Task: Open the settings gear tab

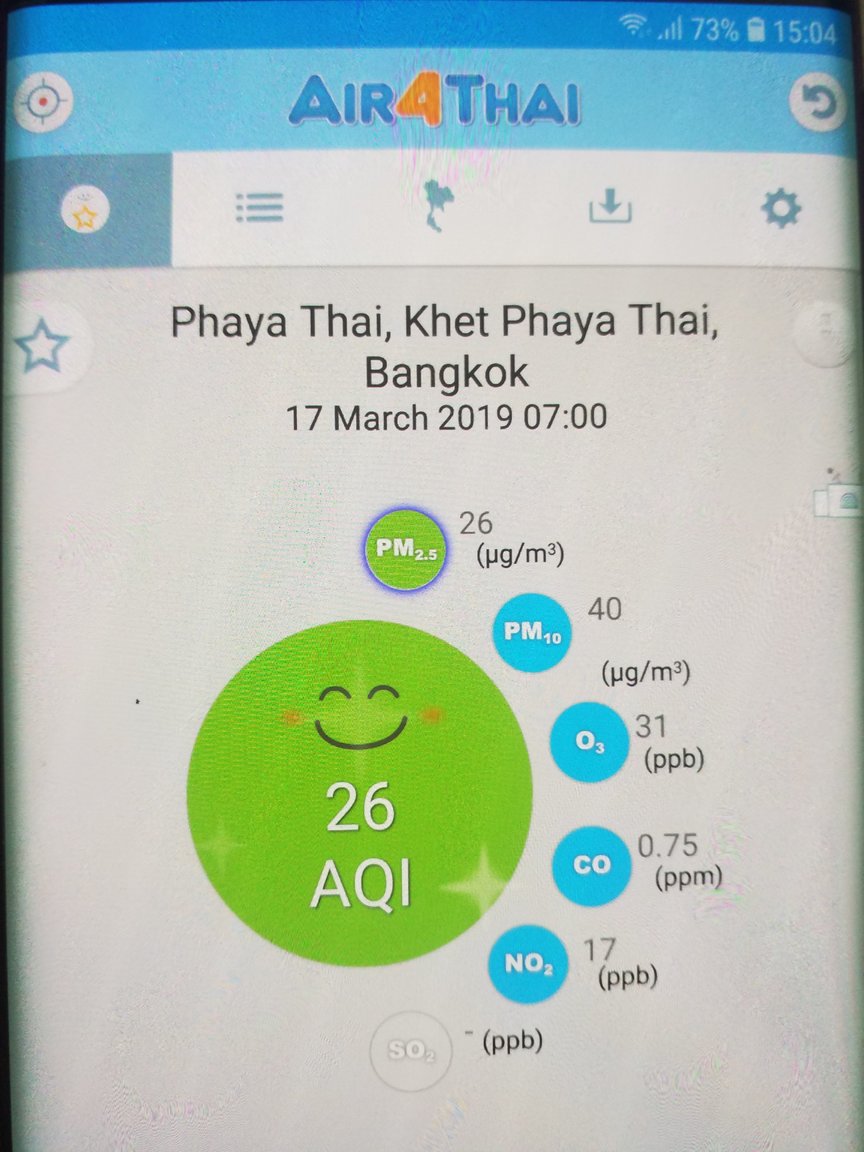Action: point(781,208)
